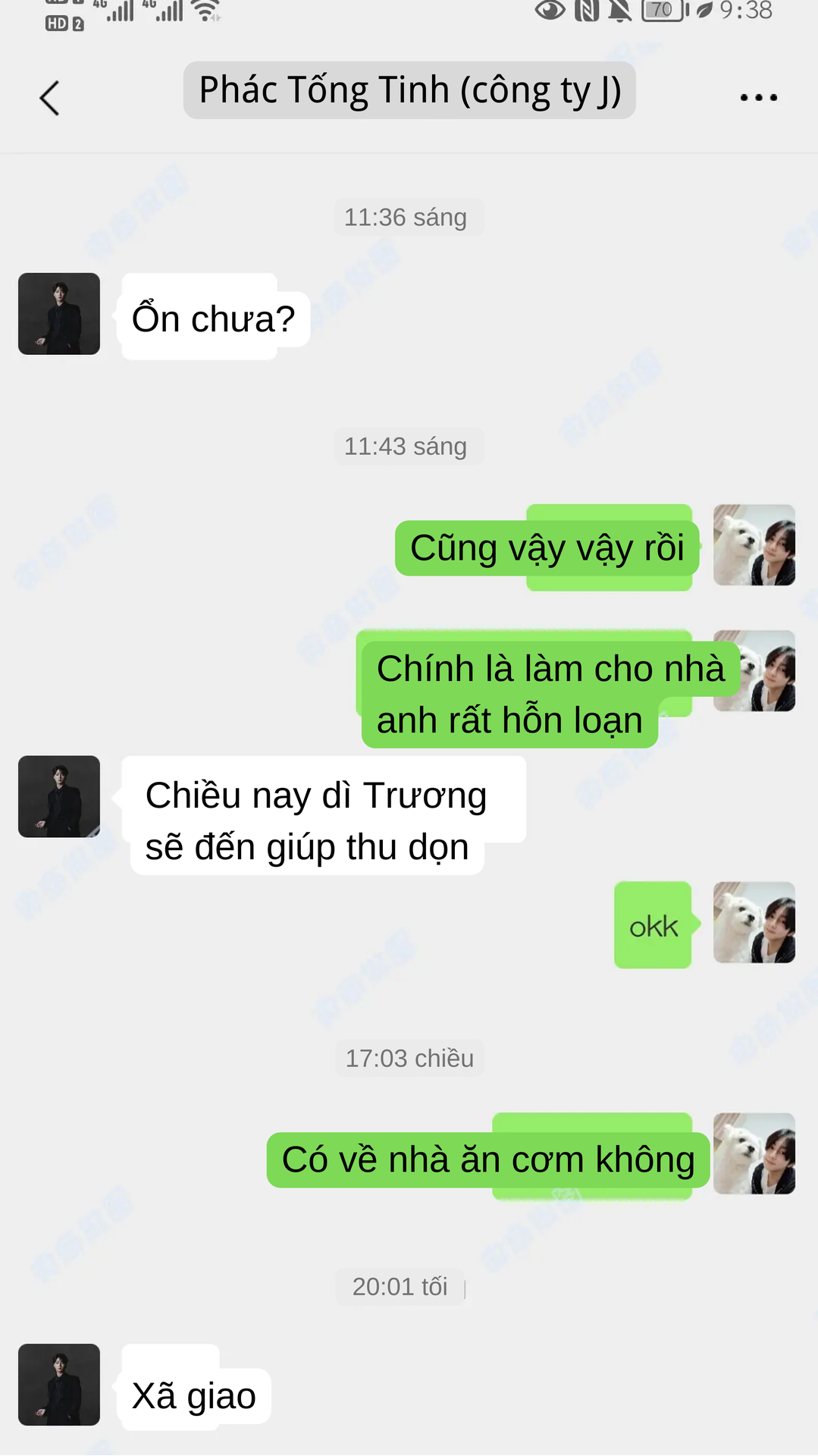The image size is (818, 1456).
Task: Tap avatar next to "Xã giao" message
Action: point(59,1385)
